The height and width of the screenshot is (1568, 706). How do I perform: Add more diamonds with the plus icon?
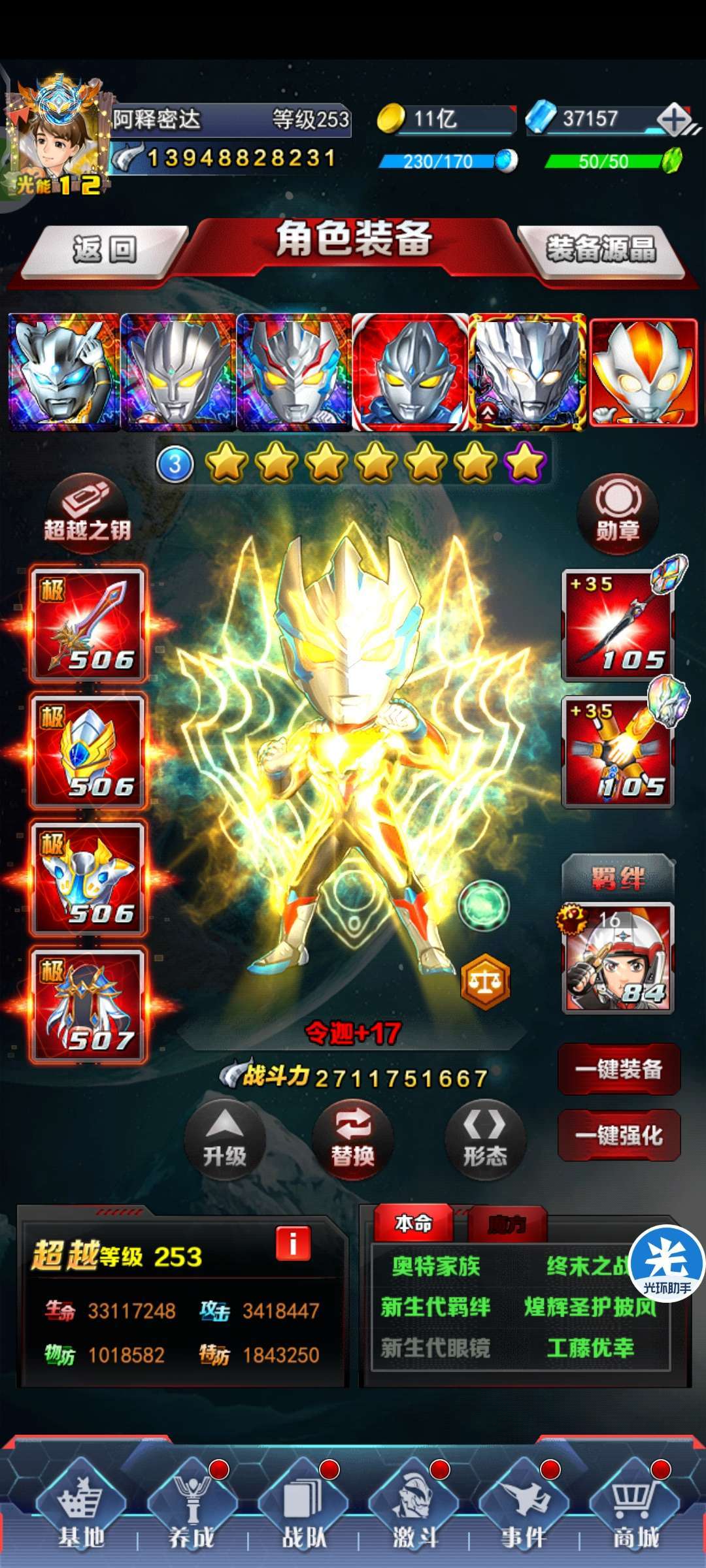coord(675,119)
